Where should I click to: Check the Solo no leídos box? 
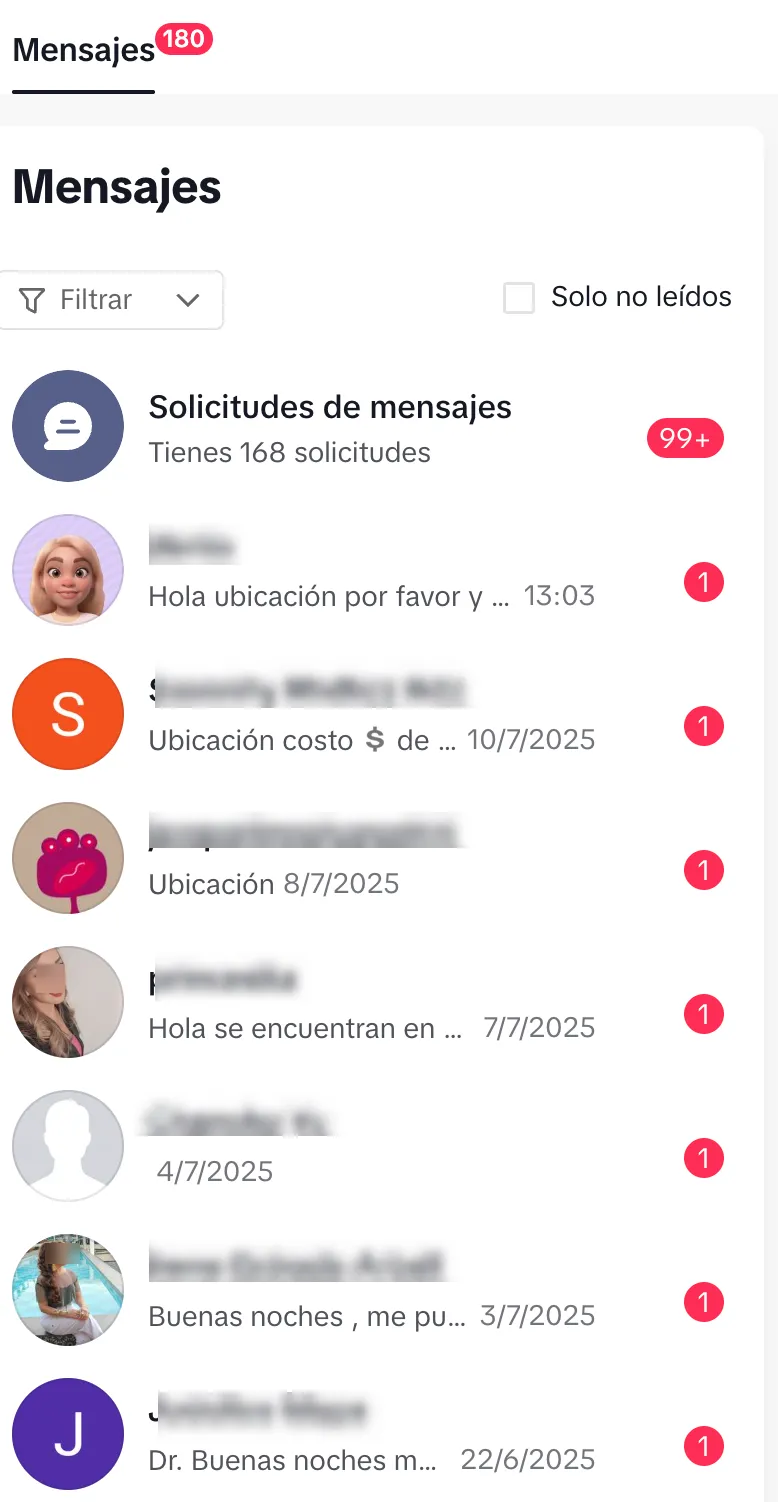click(519, 298)
